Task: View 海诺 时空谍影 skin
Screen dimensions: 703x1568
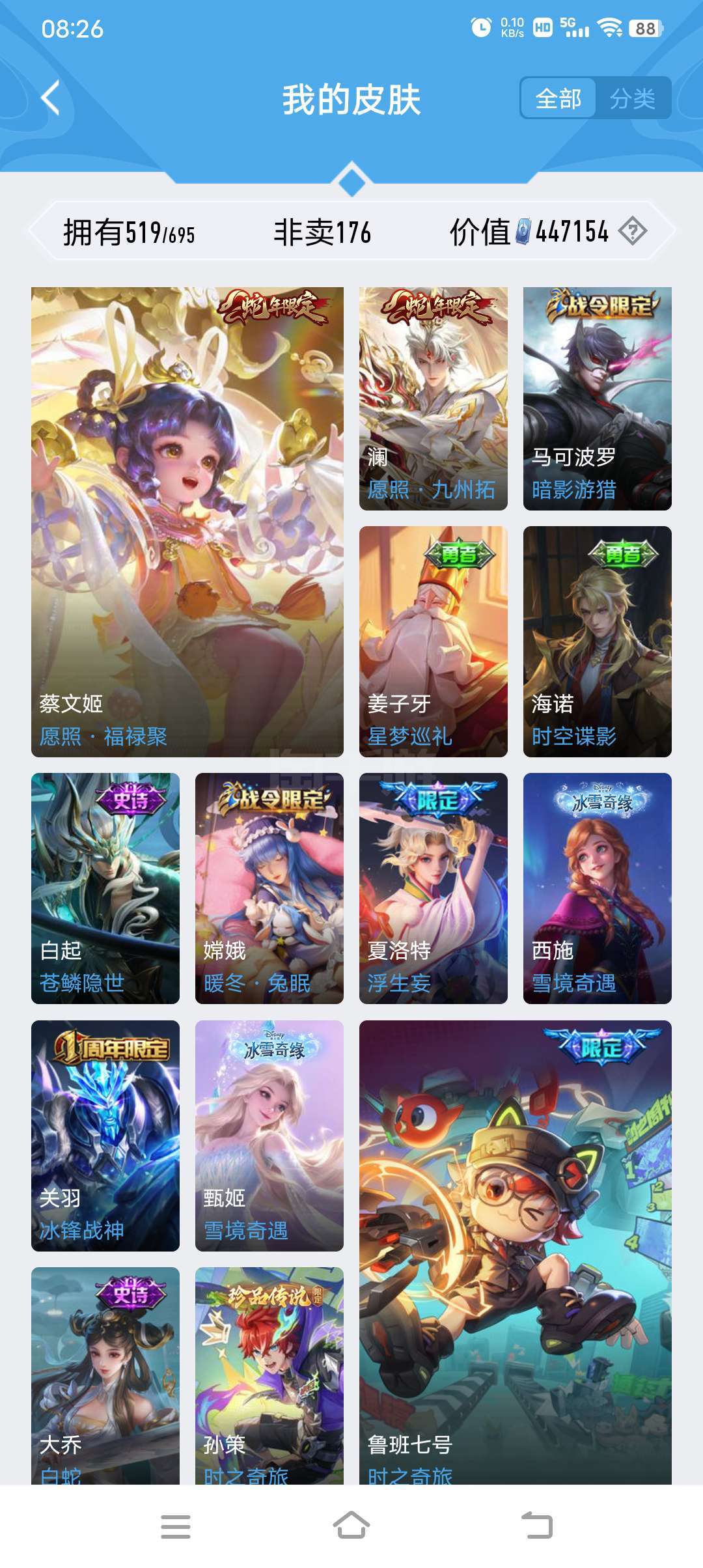Action: (597, 641)
